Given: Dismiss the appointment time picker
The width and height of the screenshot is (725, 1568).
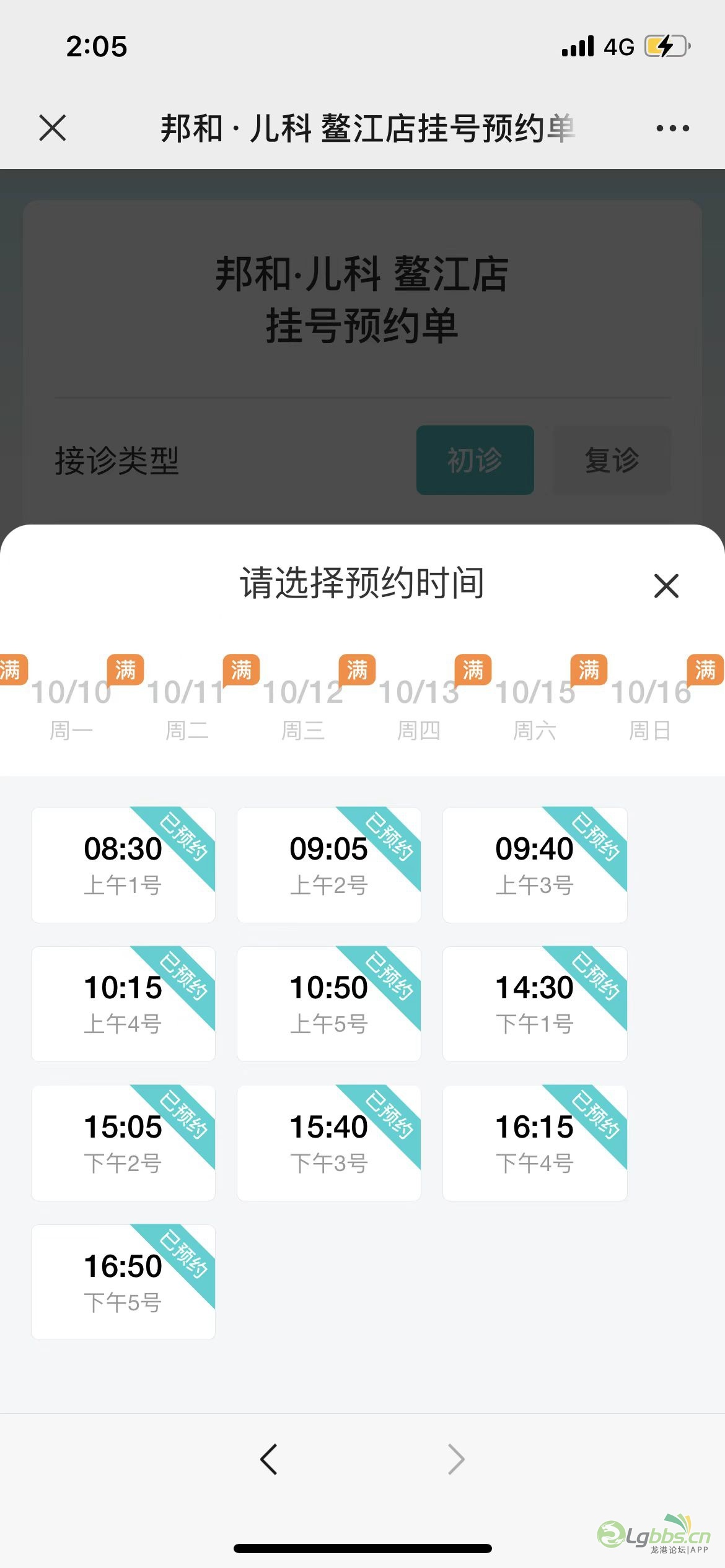Looking at the screenshot, I should click(x=666, y=585).
